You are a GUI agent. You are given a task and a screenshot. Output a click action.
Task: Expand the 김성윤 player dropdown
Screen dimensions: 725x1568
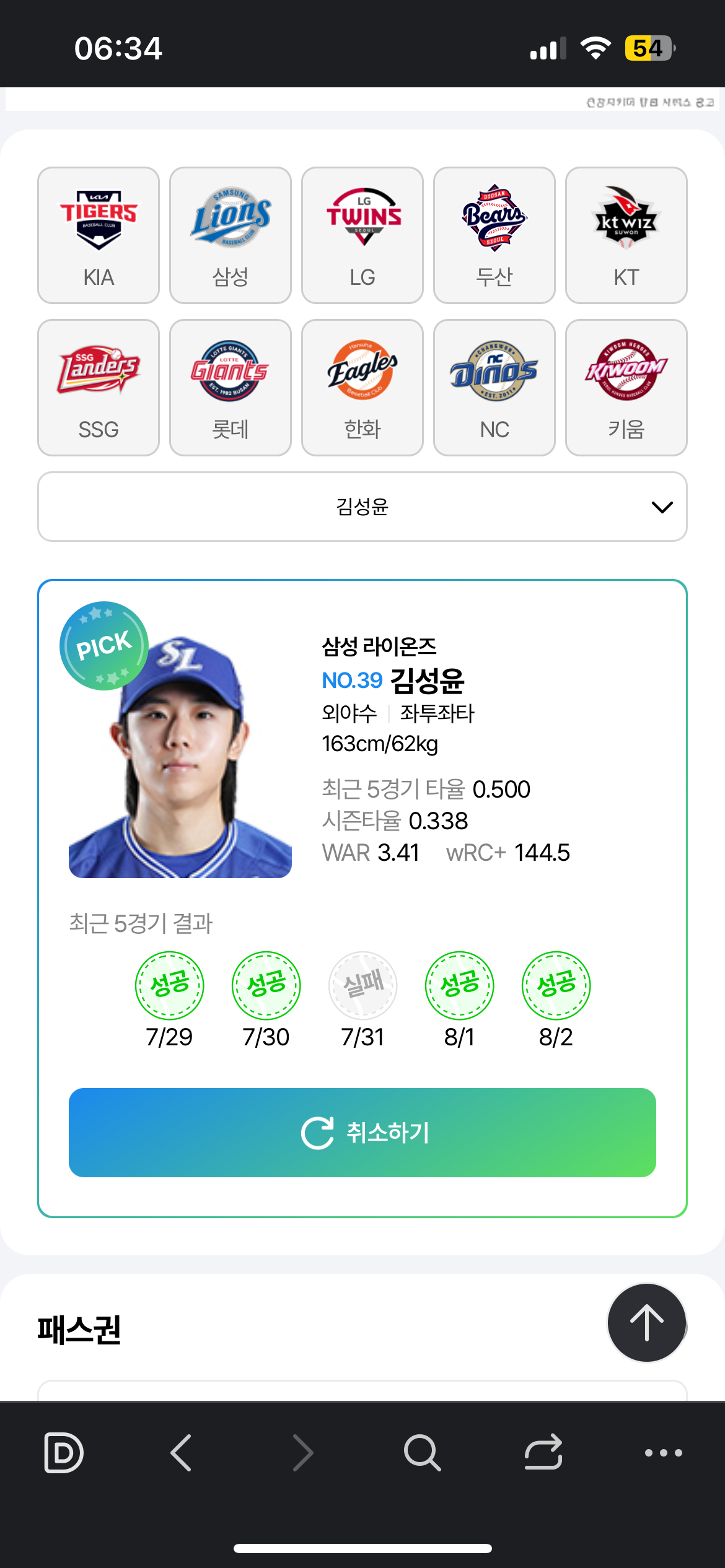pyautogui.click(x=362, y=507)
